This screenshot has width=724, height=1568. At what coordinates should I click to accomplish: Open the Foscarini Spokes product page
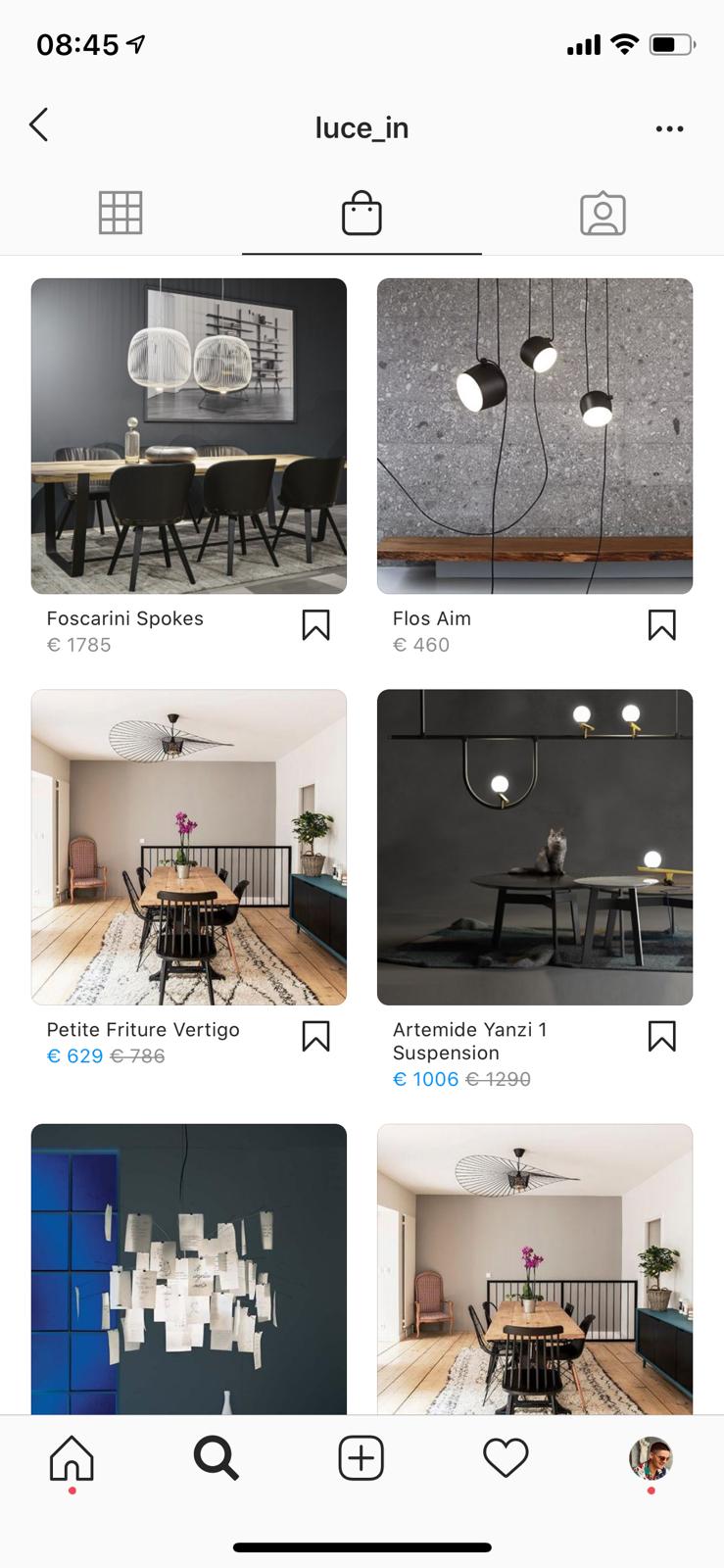[188, 437]
